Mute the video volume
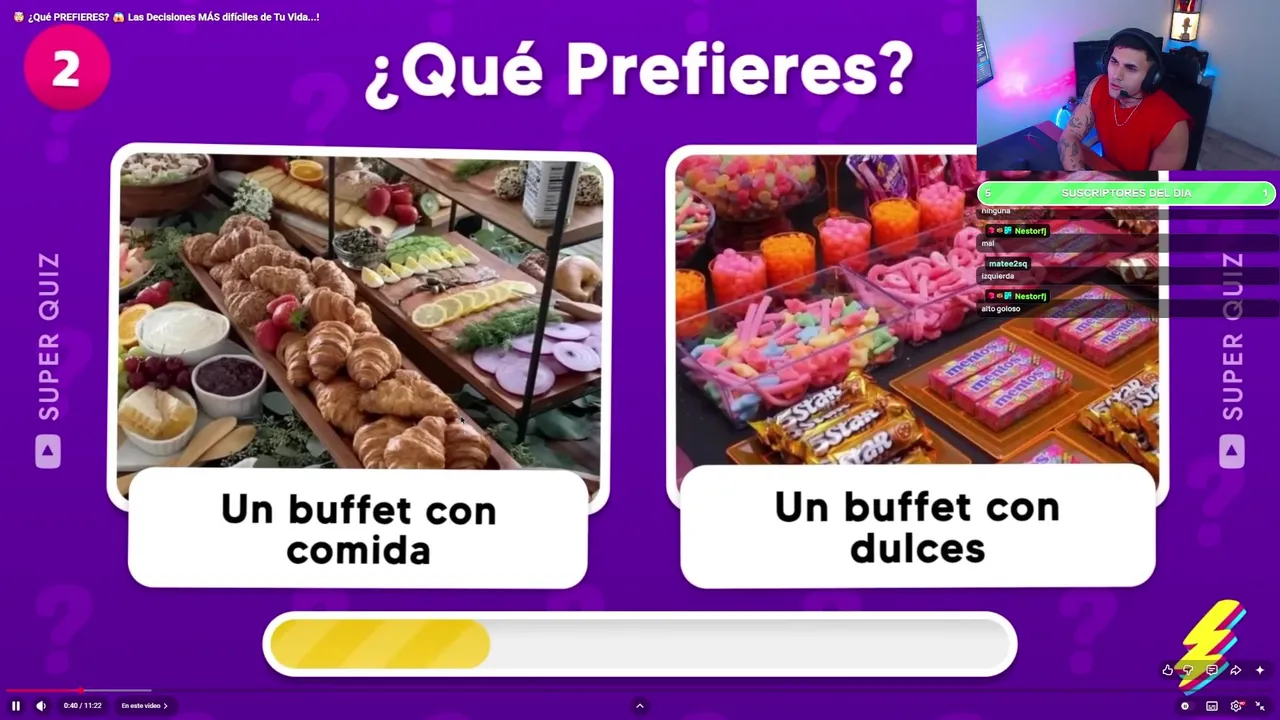 point(41,706)
